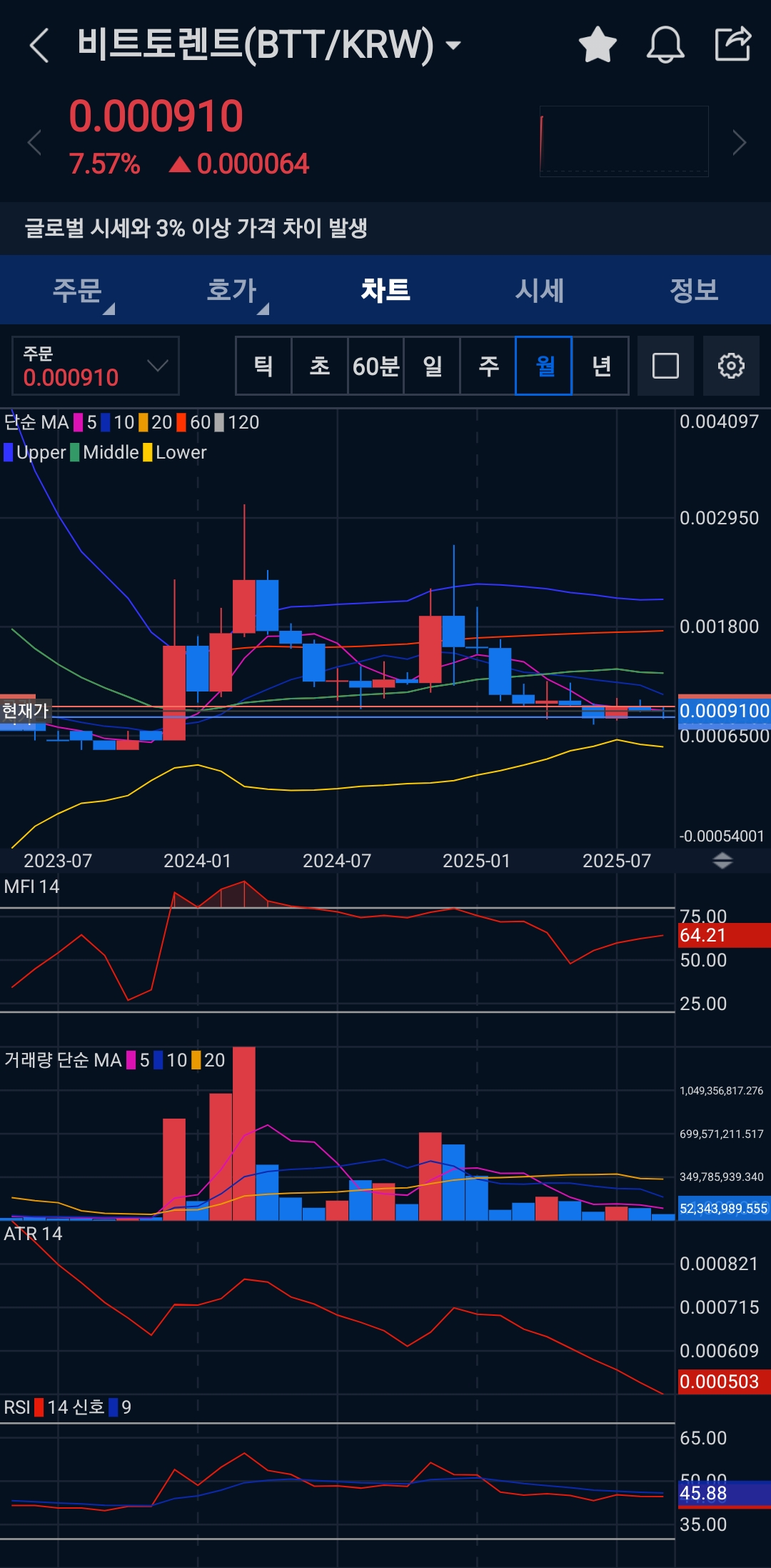
Task: Open the price alert bell
Action: coord(665,45)
